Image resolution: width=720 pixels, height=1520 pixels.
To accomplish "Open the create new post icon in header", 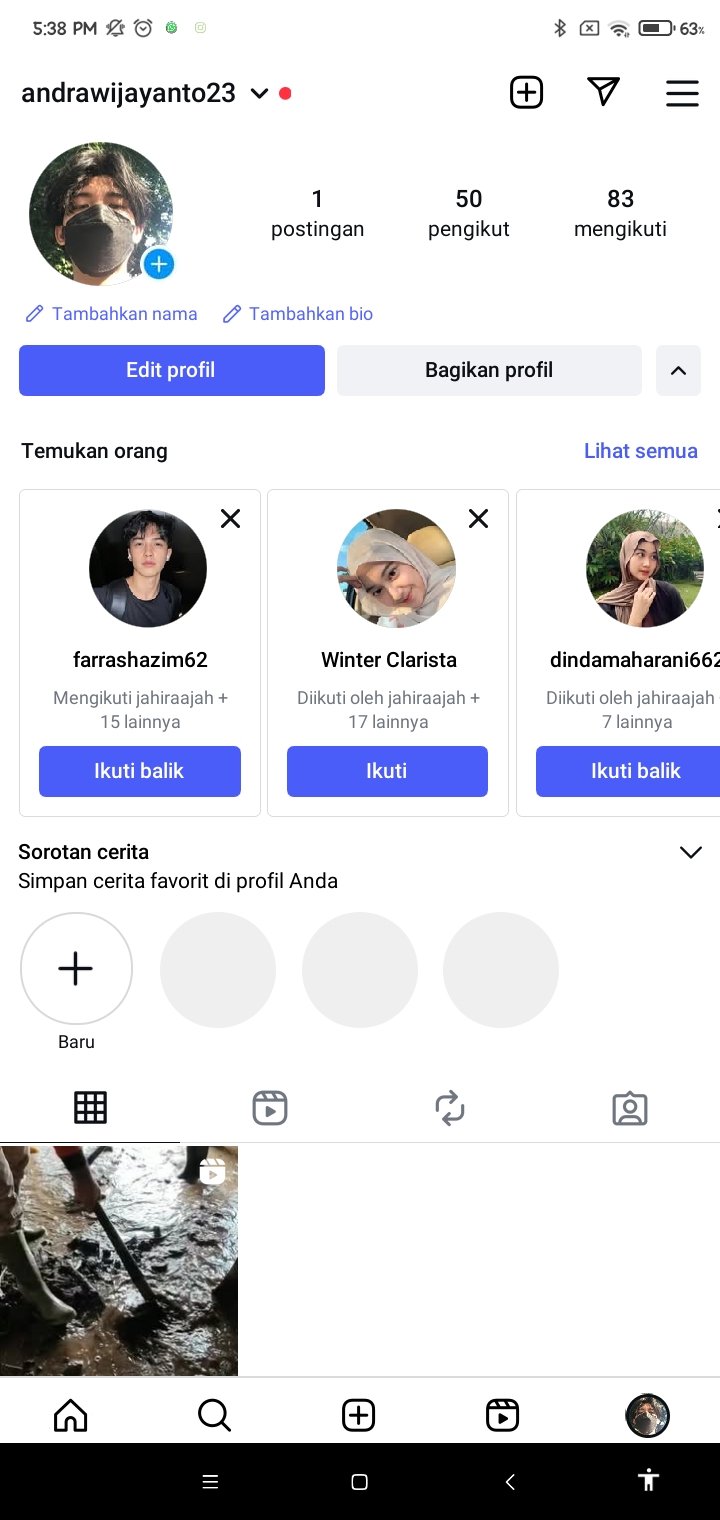I will [526, 93].
